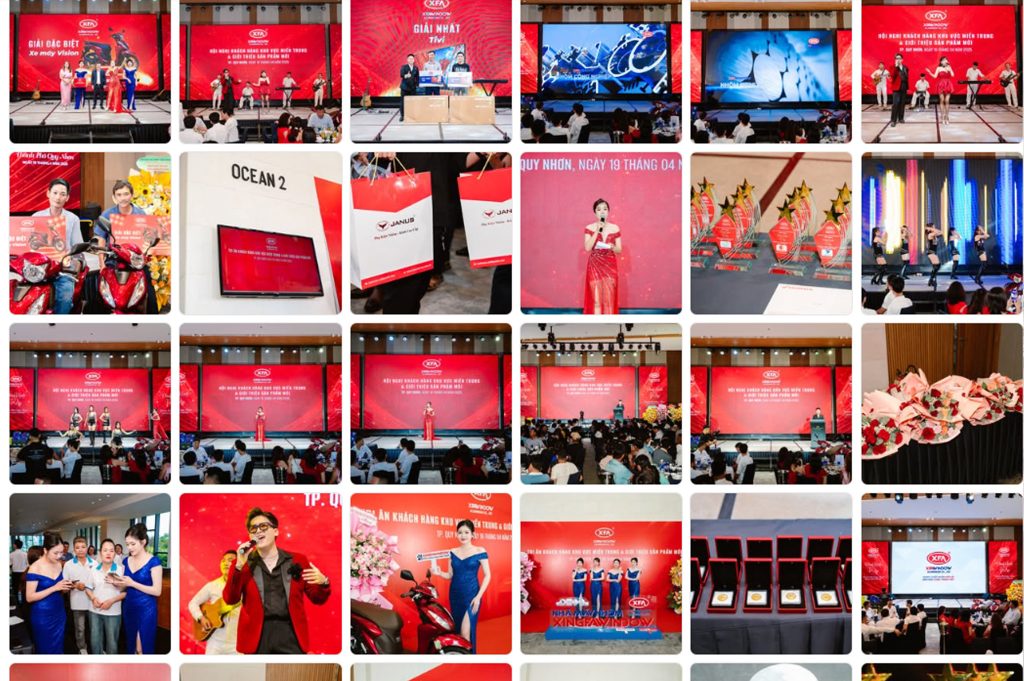View the dancers with blue LED lights photo
Viewport: 1024px width, 681px height.
(x=942, y=233)
